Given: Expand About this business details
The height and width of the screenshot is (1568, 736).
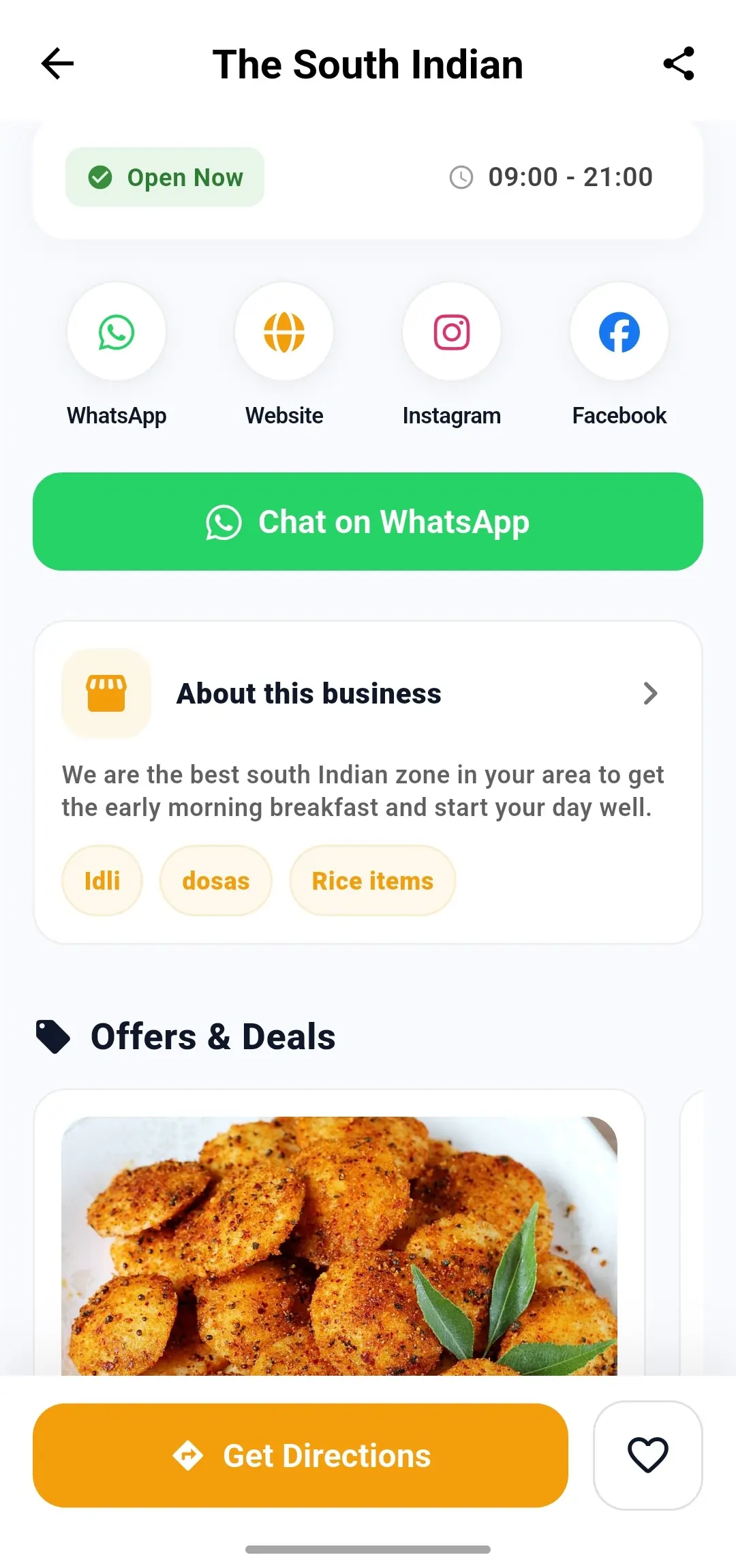Looking at the screenshot, I should pyautogui.click(x=650, y=693).
